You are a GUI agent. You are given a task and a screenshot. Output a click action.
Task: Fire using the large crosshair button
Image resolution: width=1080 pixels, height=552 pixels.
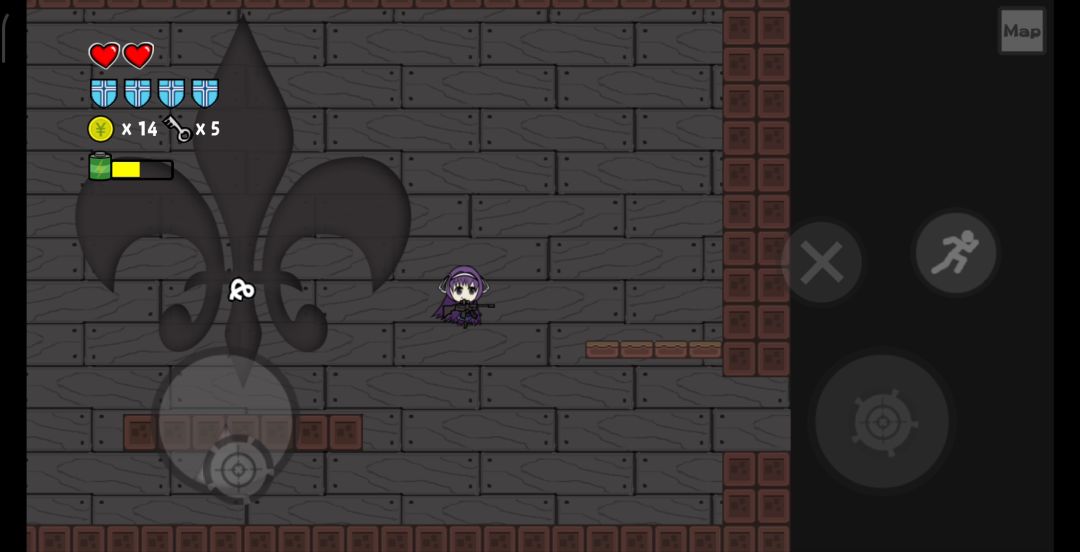point(882,422)
